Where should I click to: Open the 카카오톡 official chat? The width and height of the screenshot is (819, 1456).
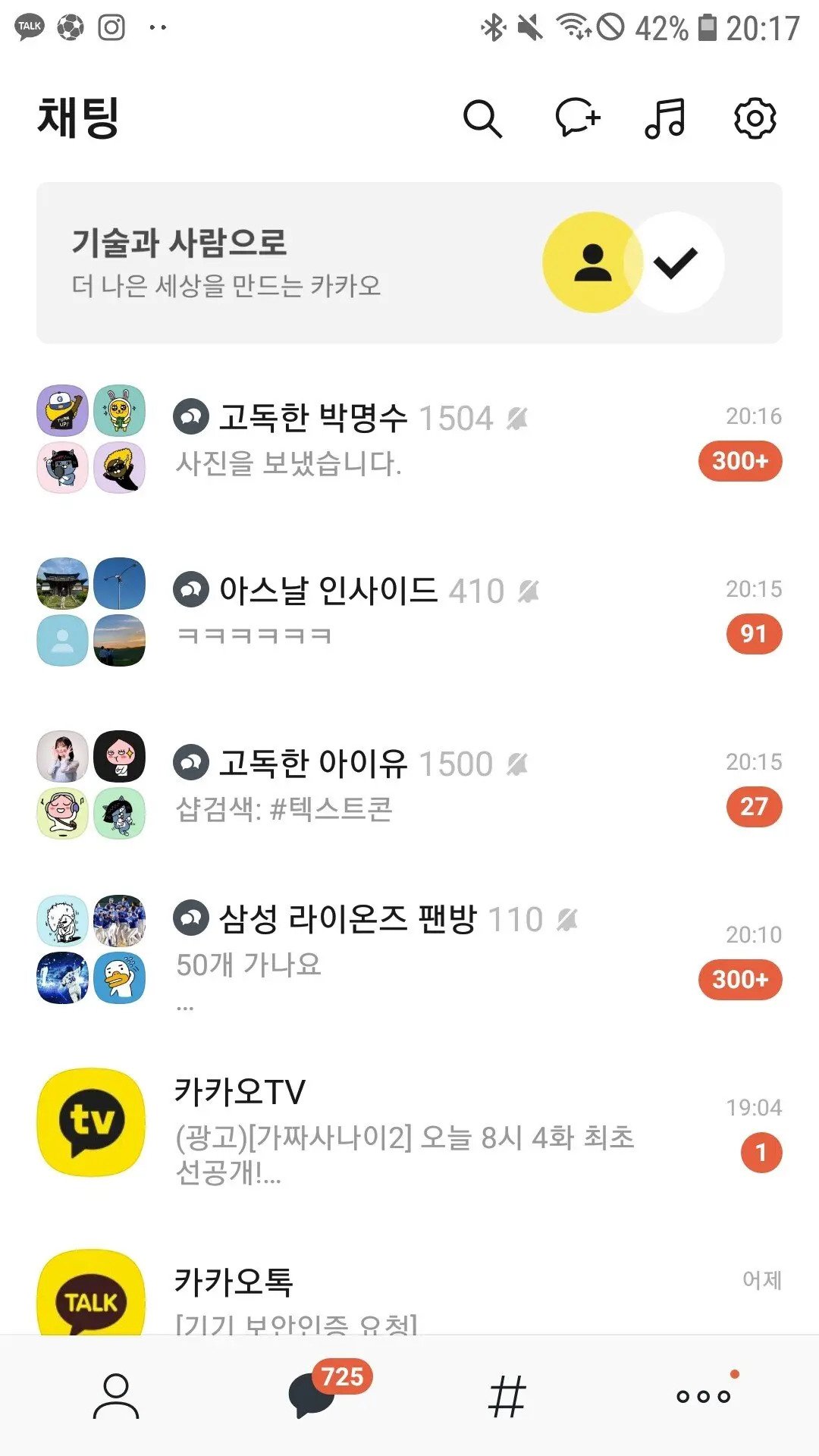pyautogui.click(x=409, y=1293)
